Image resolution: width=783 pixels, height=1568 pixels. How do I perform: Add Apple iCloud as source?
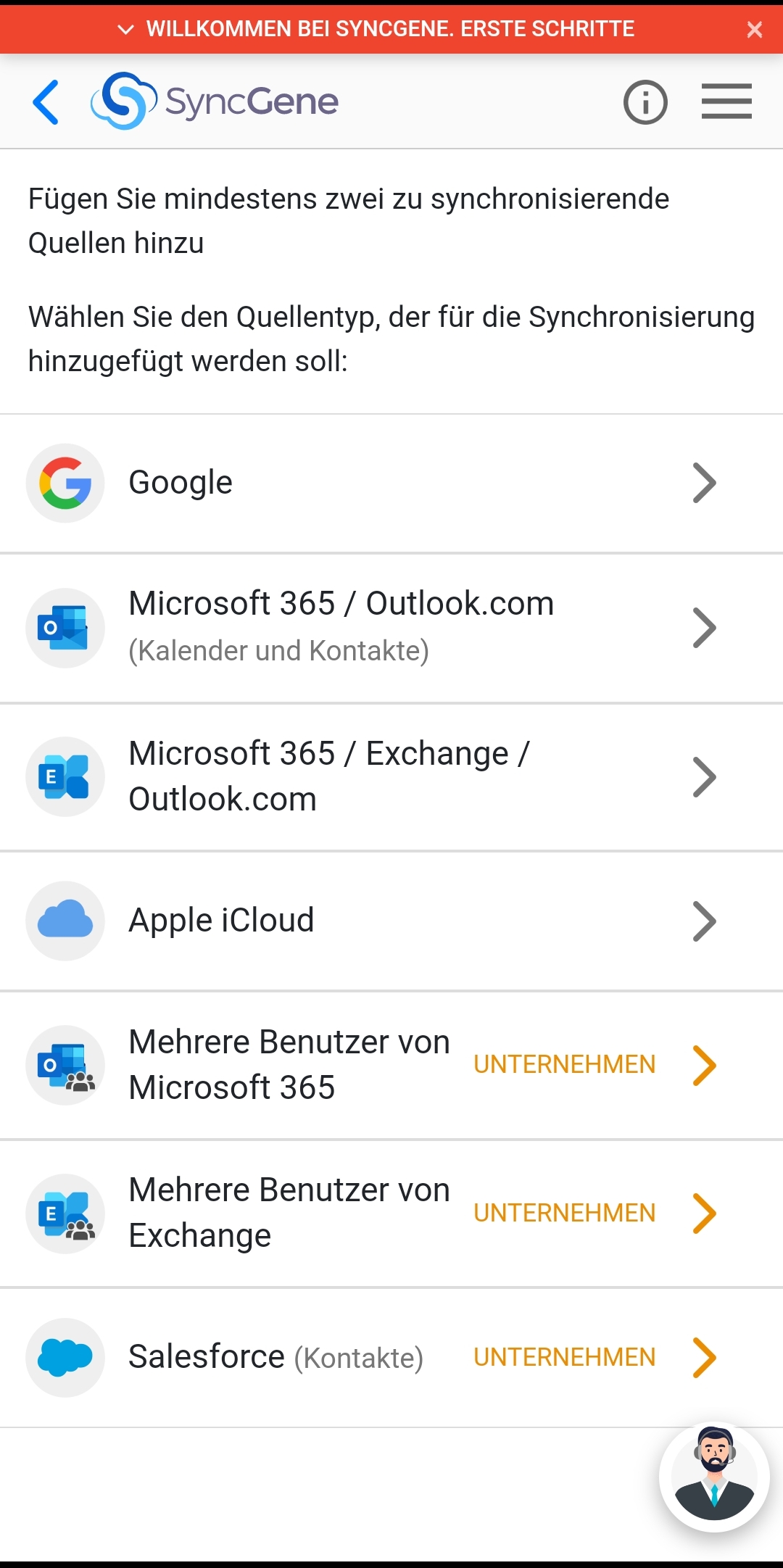[x=391, y=921]
